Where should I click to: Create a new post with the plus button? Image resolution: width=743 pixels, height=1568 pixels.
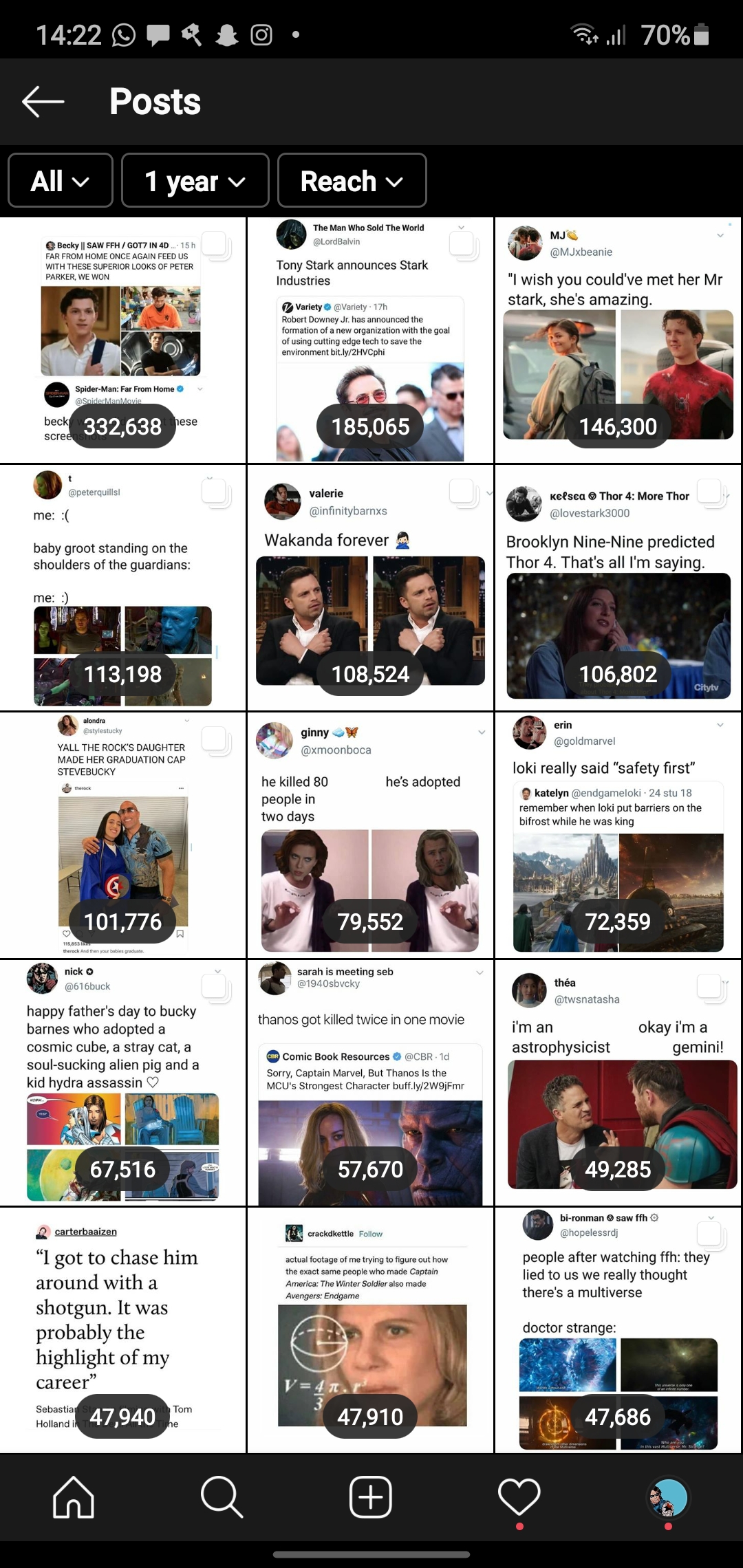(371, 1496)
